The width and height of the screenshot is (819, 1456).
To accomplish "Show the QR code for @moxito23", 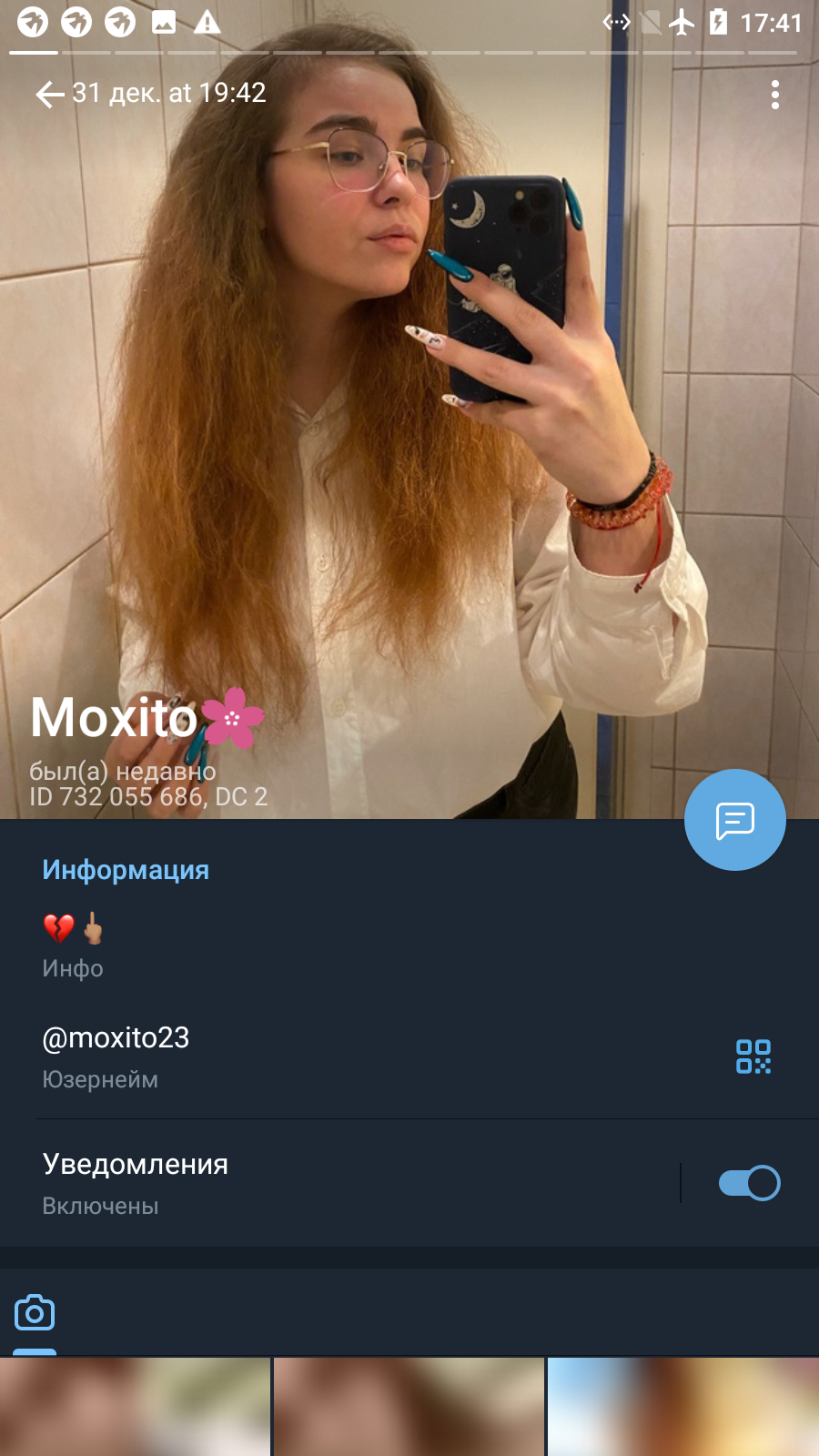I will click(x=753, y=1057).
